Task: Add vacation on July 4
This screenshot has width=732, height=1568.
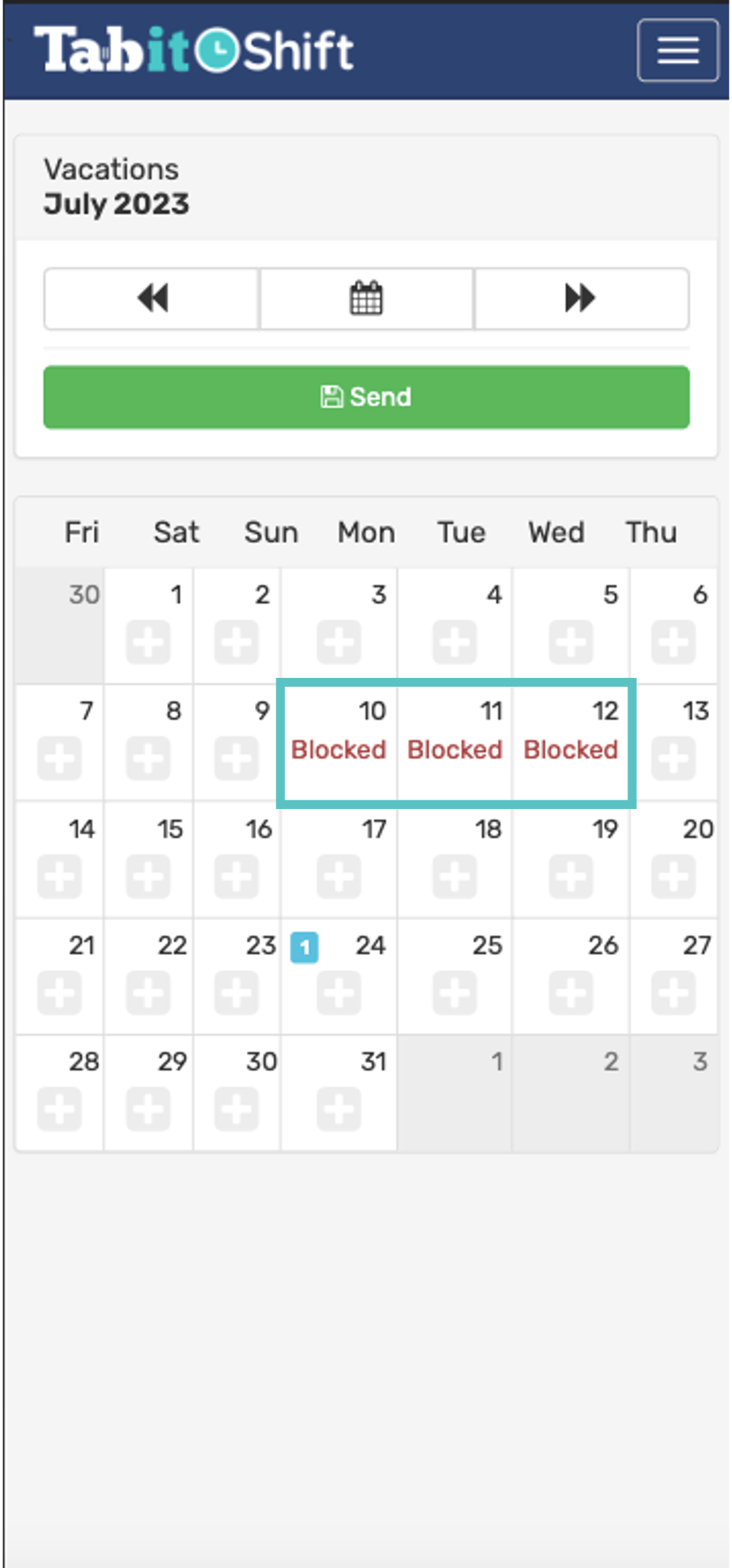Action: coord(454,642)
